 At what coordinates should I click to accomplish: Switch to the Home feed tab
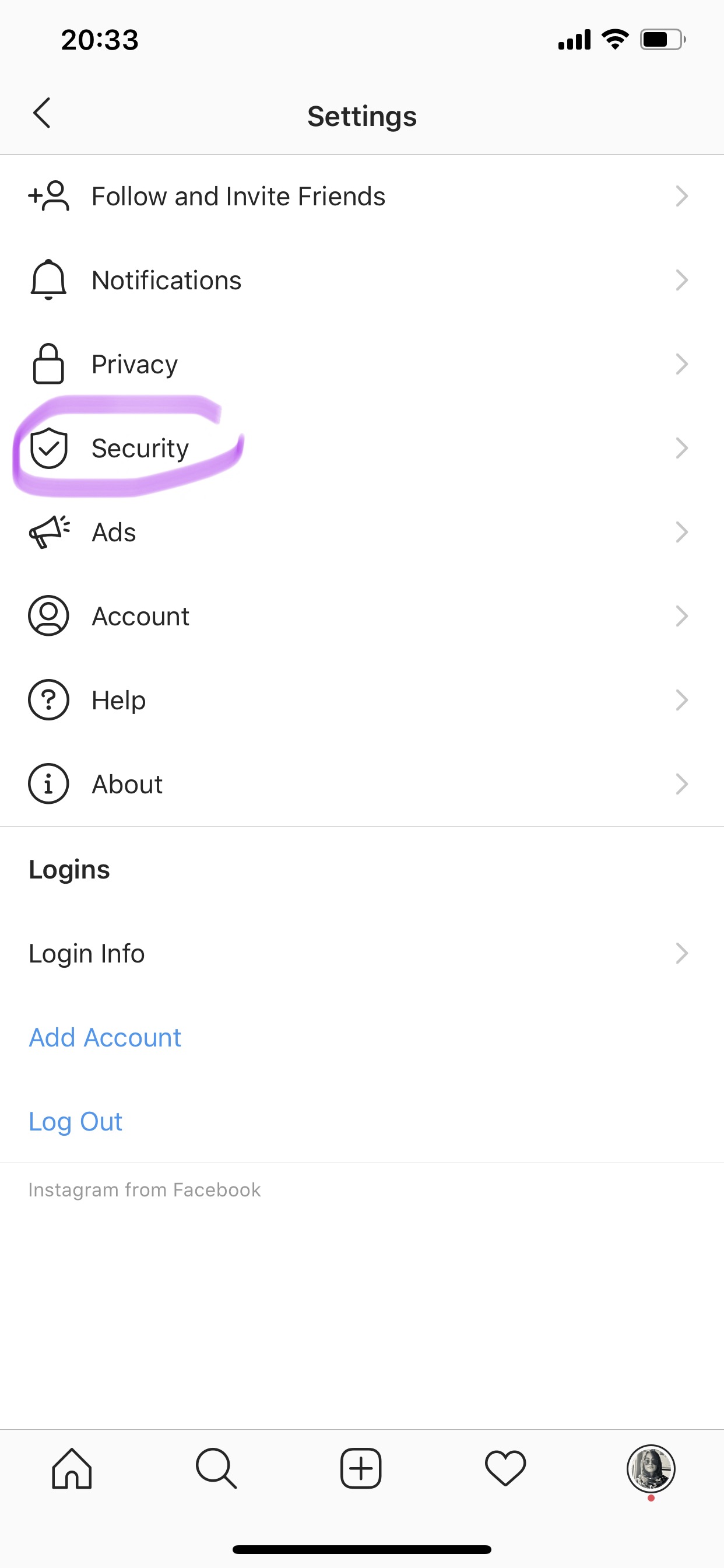coord(72,1469)
